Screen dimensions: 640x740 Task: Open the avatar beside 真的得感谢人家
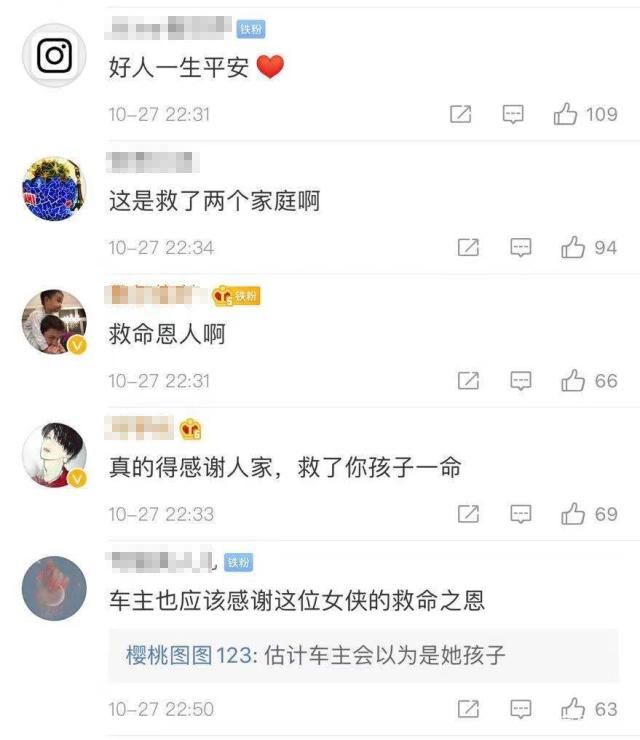(x=54, y=455)
